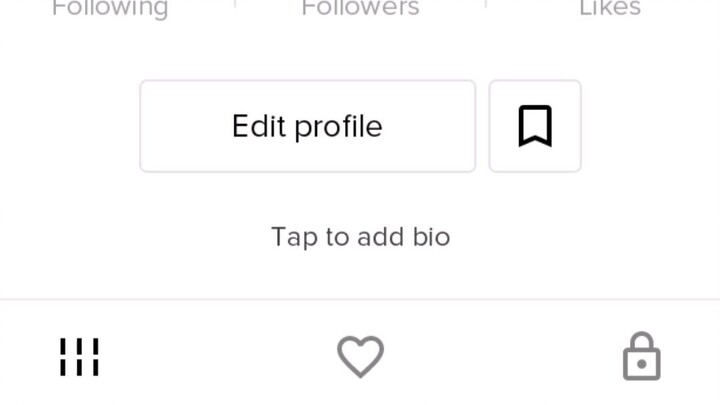Open saved bookmarks
Screen dimensions: 720x405
tap(535, 126)
